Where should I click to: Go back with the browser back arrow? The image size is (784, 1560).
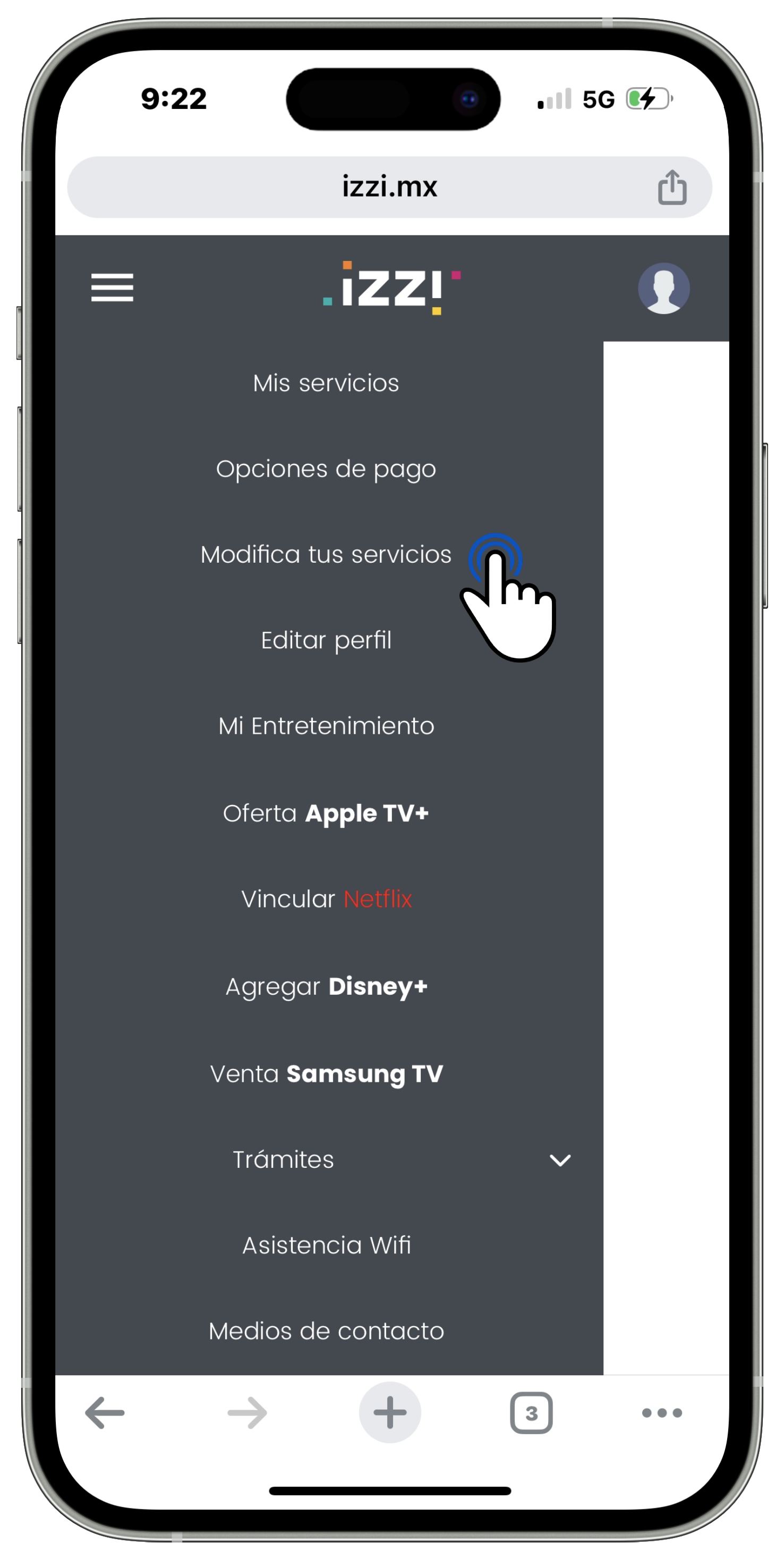point(105,1413)
